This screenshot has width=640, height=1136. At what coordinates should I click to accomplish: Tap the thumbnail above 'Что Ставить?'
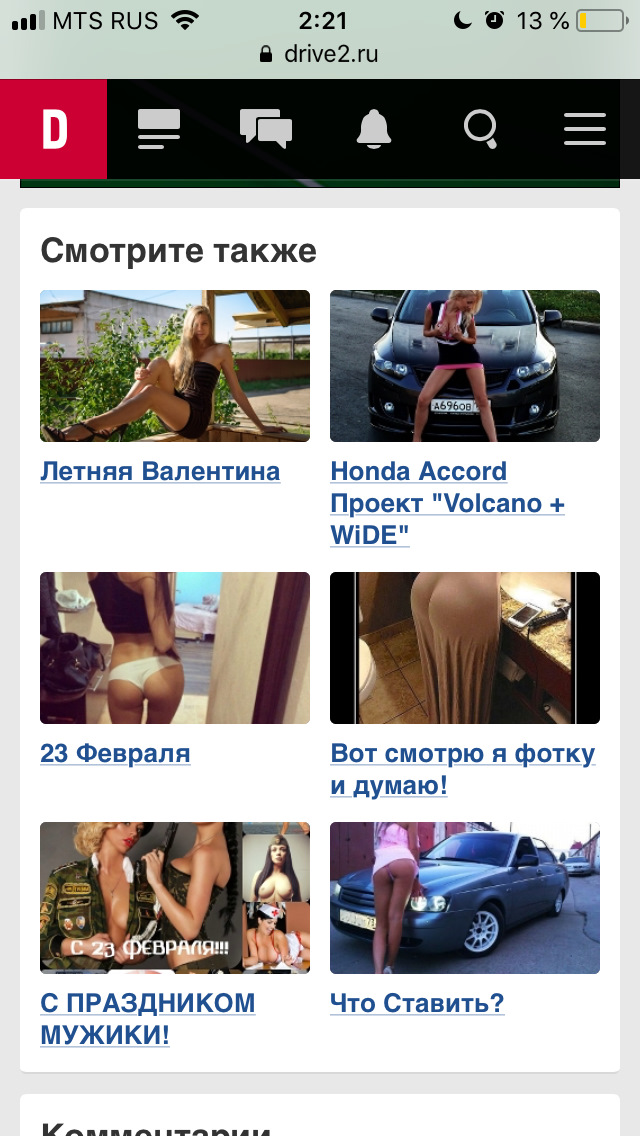tap(465, 898)
